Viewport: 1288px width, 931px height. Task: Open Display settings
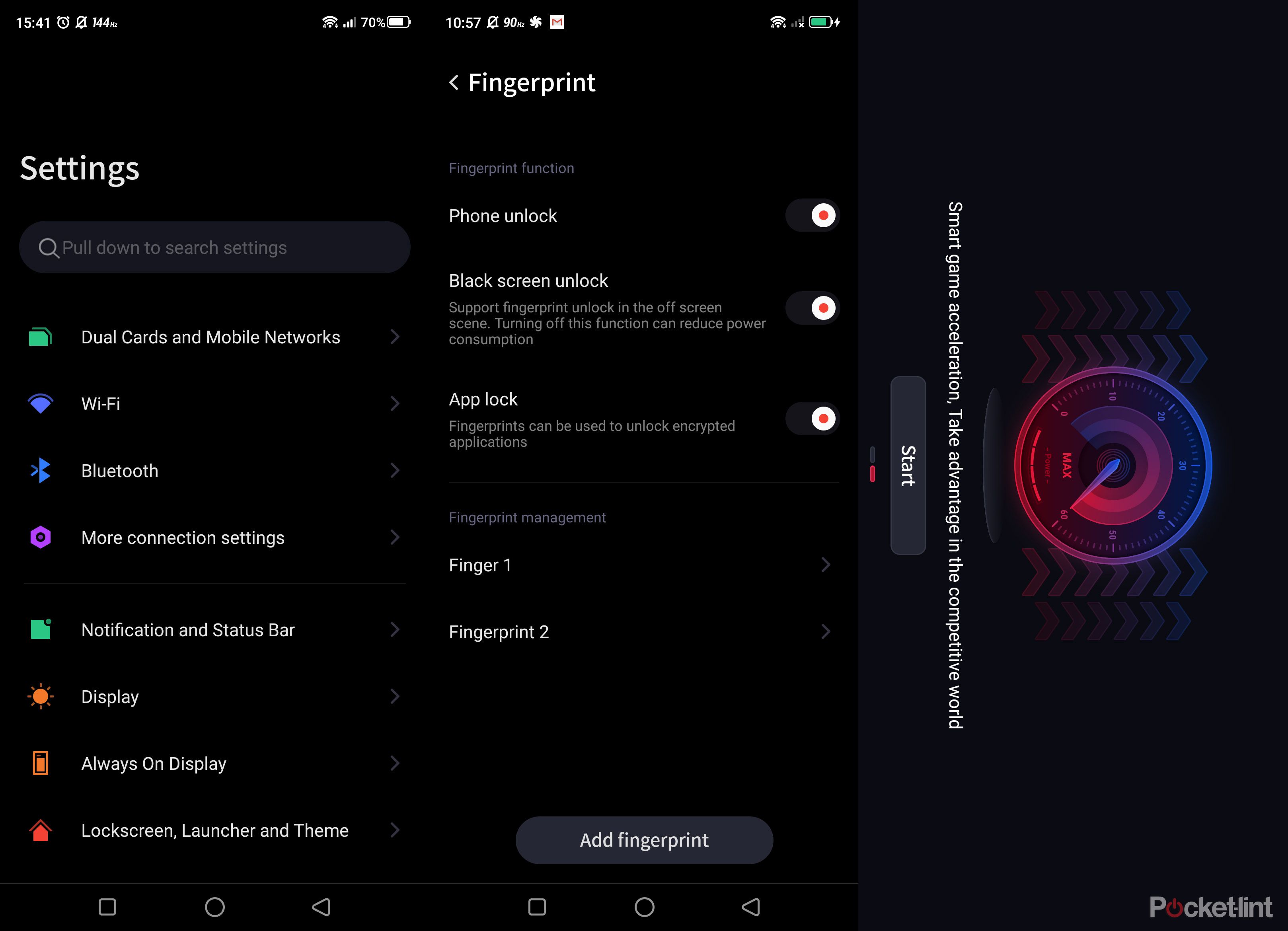click(211, 697)
